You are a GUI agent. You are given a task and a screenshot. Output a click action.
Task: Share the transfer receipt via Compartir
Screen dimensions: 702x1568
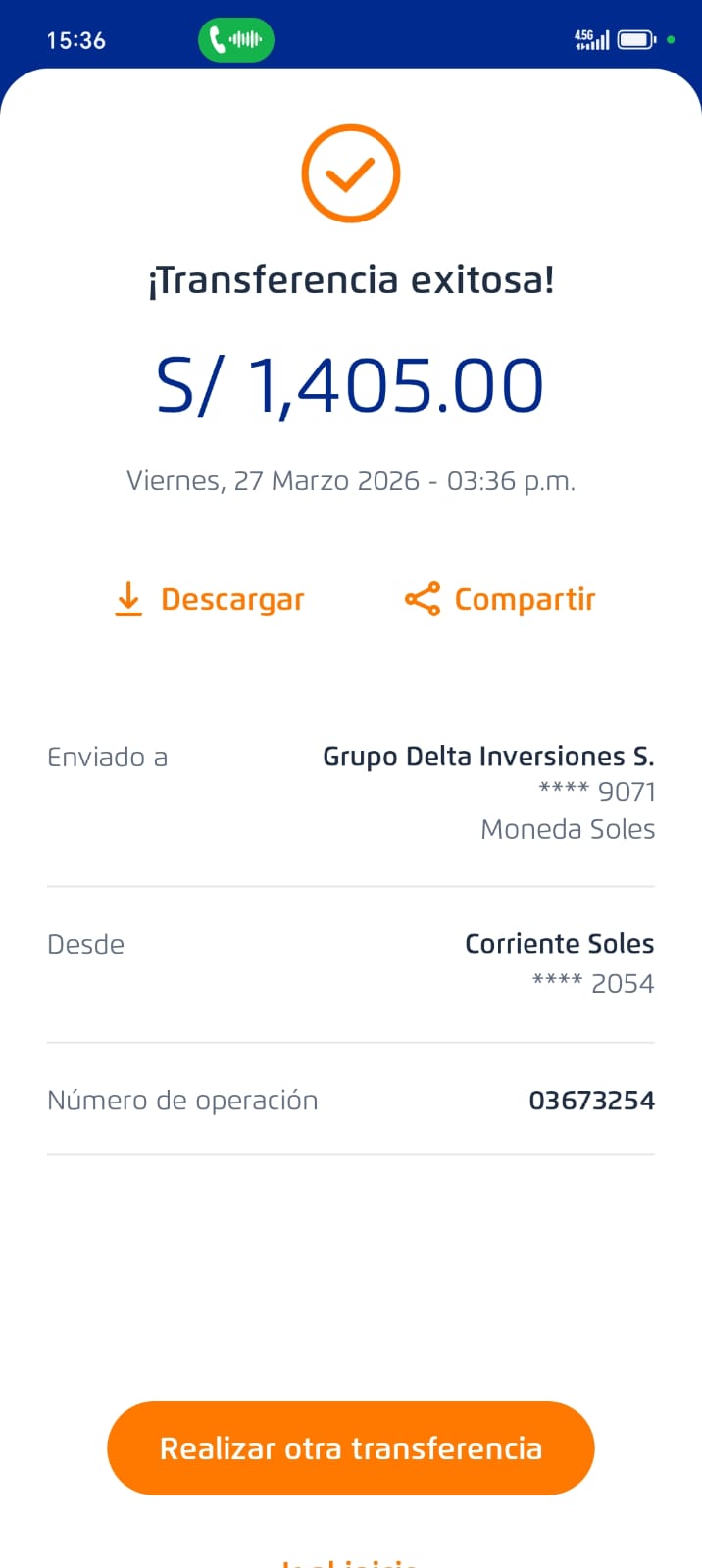(x=500, y=599)
